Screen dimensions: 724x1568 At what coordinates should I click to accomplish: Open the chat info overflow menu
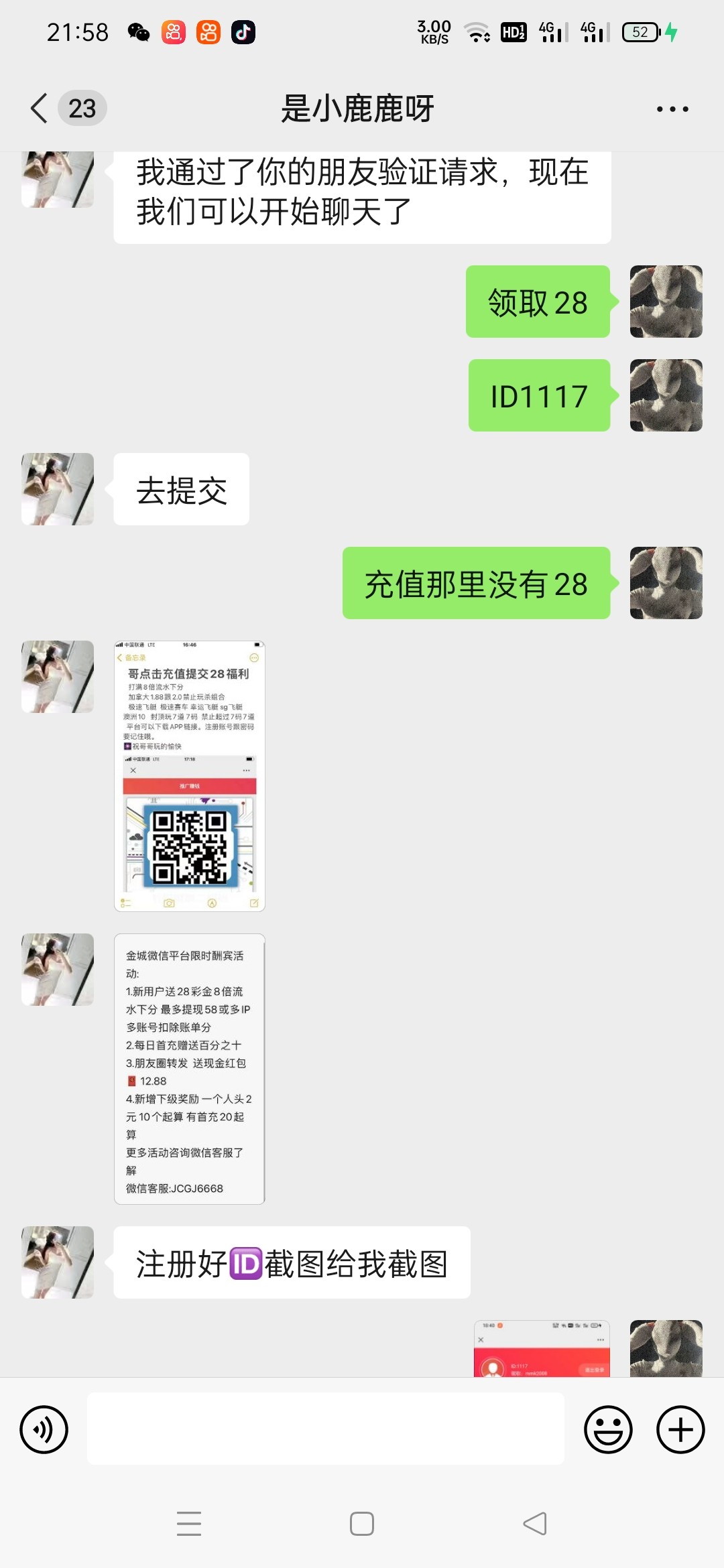[672, 109]
